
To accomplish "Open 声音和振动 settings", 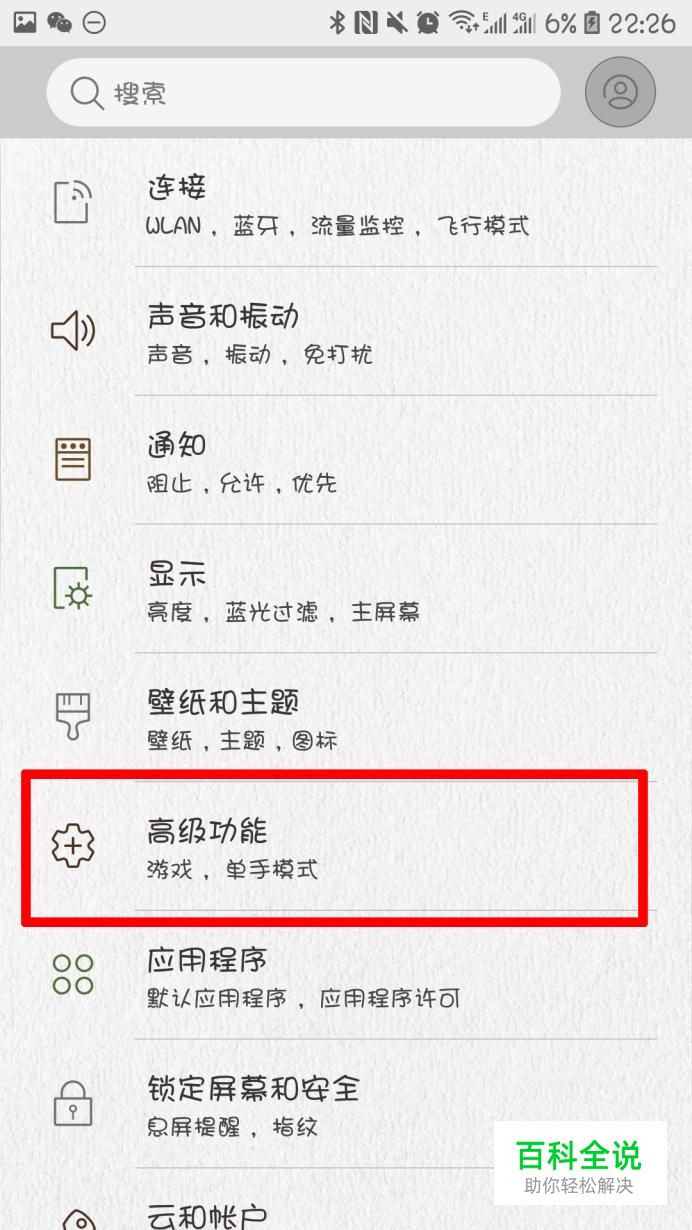I will click(346, 333).
